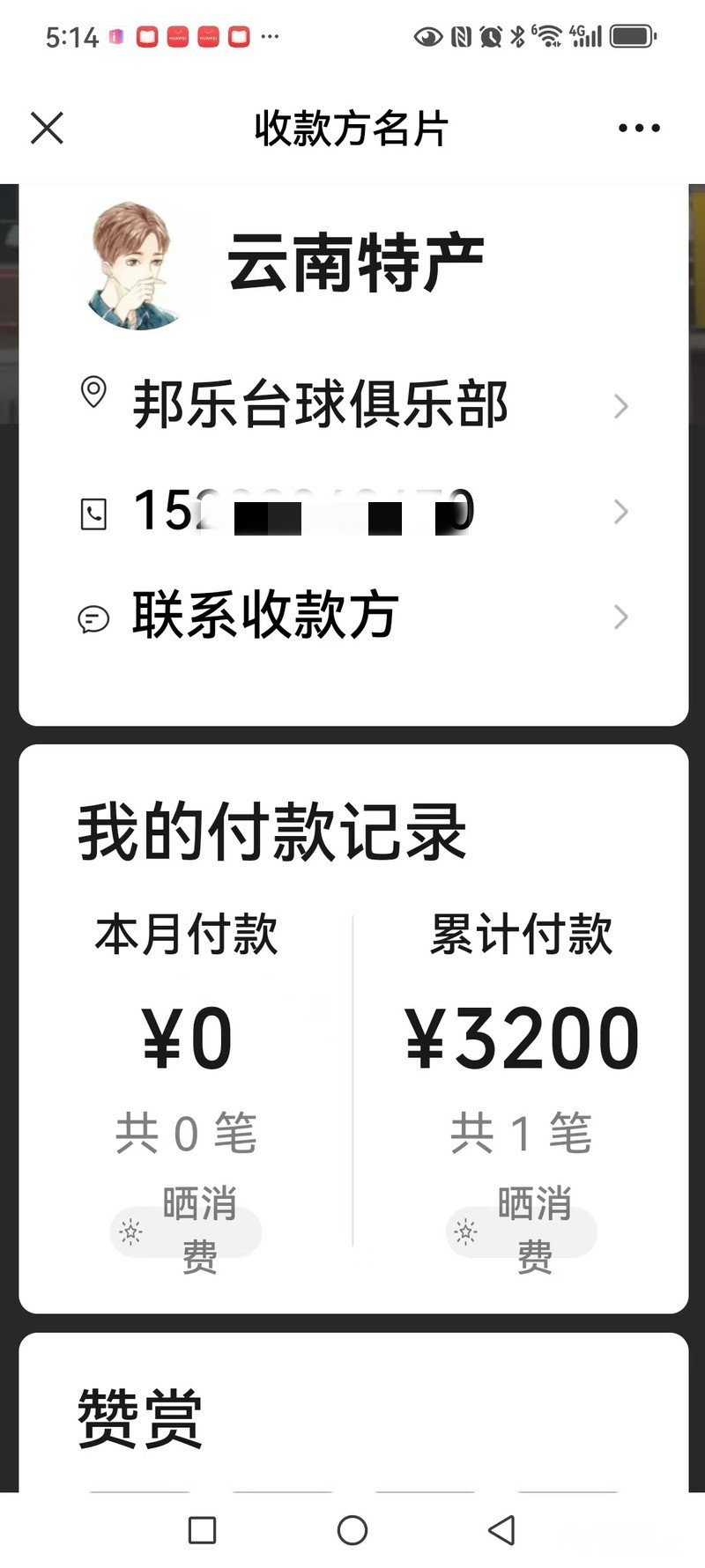Open the 云南特产 profile avatar
This screenshot has height=1568, width=705.
pos(138,266)
